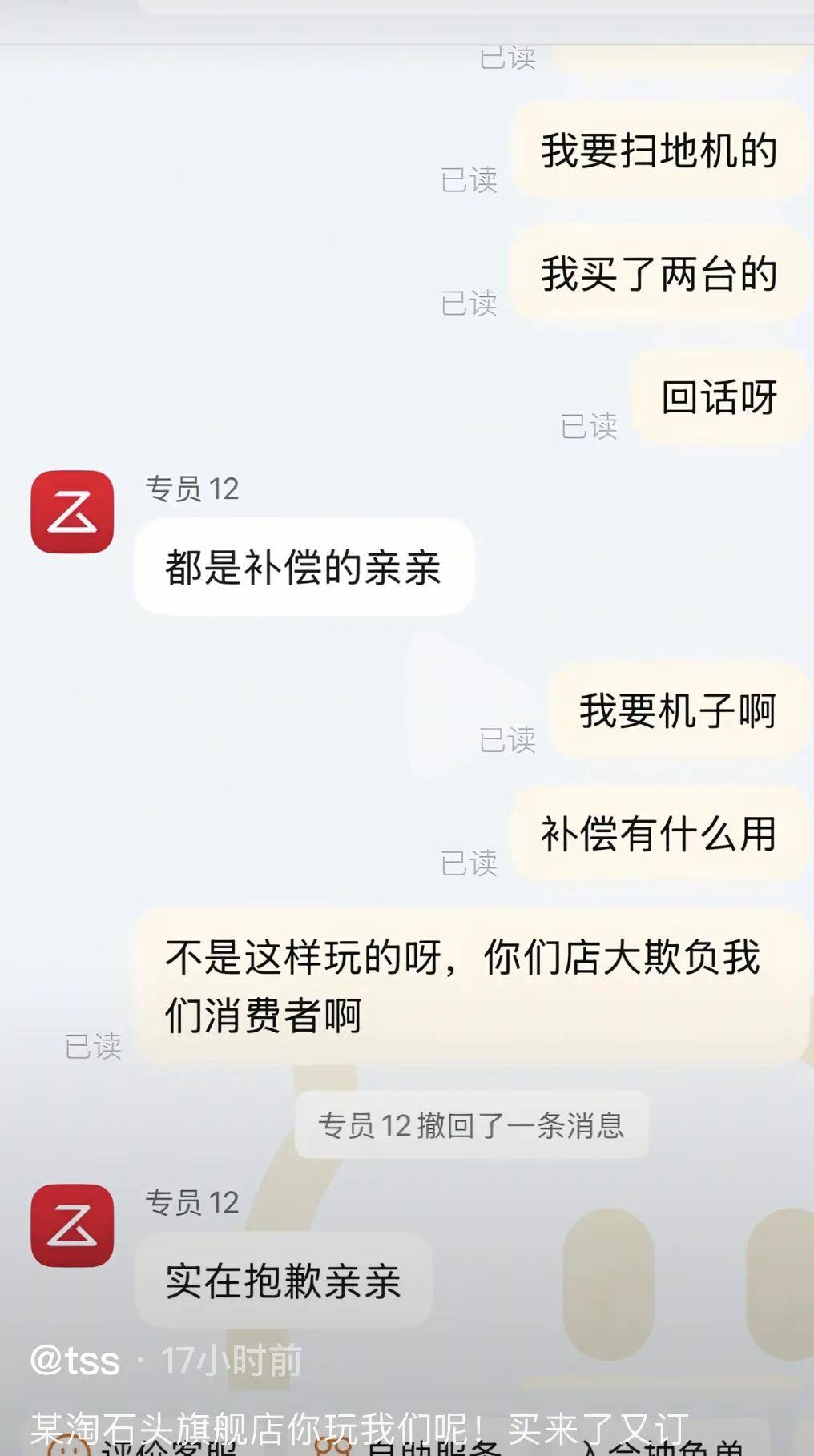Tap the 17小时前 timestamp text
814x1456 pixels.
pyautogui.click(x=234, y=1355)
